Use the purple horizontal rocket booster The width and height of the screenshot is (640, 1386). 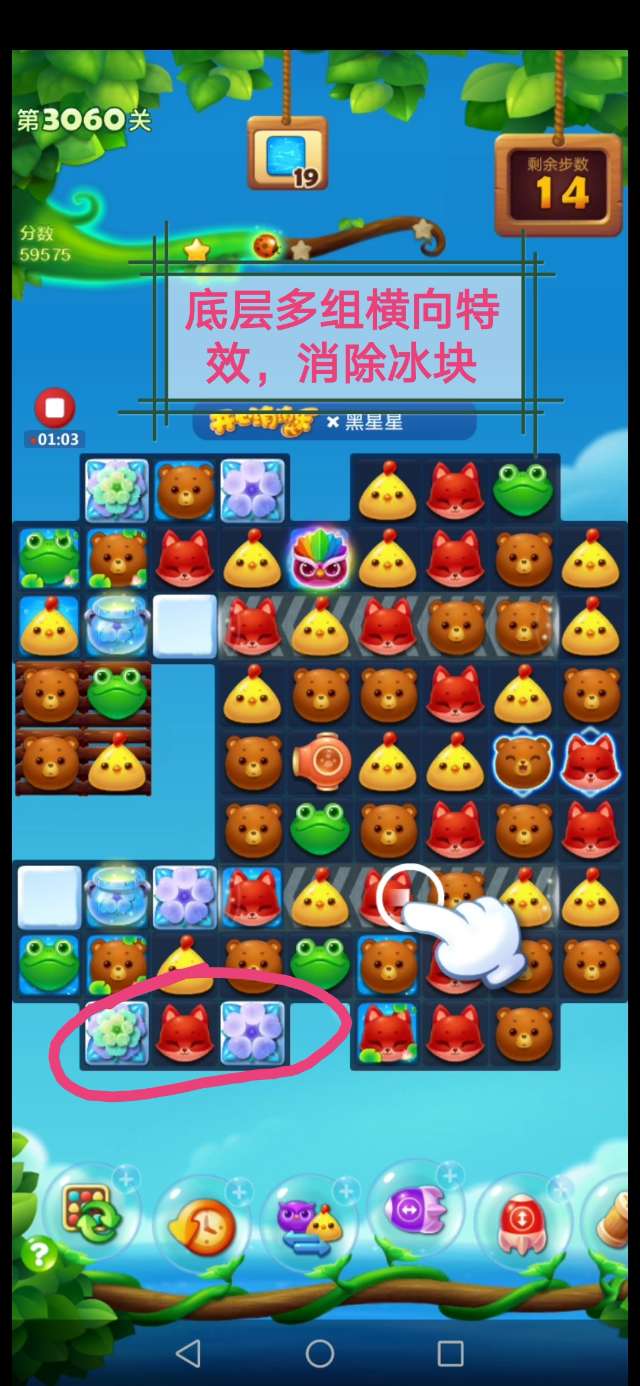point(417,1214)
